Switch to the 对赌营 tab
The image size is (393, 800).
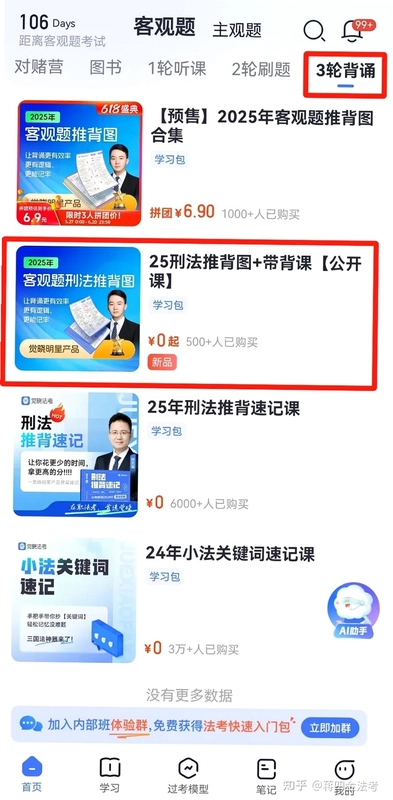pyautogui.click(x=39, y=67)
